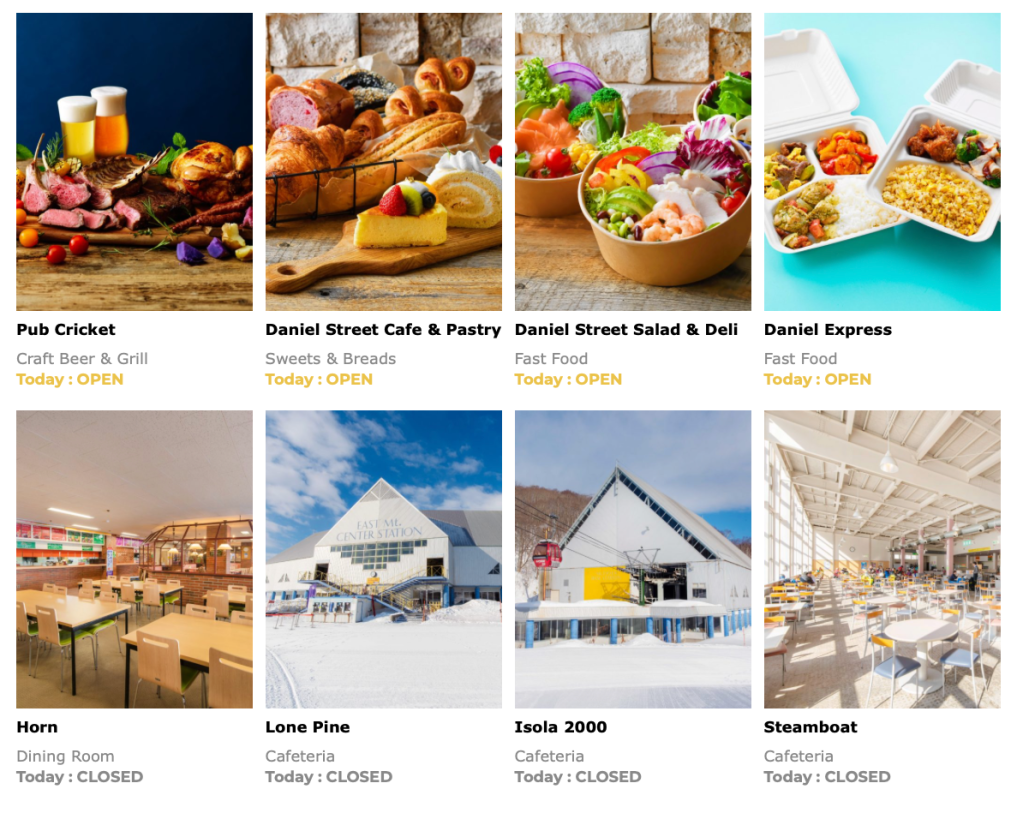This screenshot has width=1023, height=819.
Task: Select the Daniel Street Salad & Deli card
Action: point(632,162)
